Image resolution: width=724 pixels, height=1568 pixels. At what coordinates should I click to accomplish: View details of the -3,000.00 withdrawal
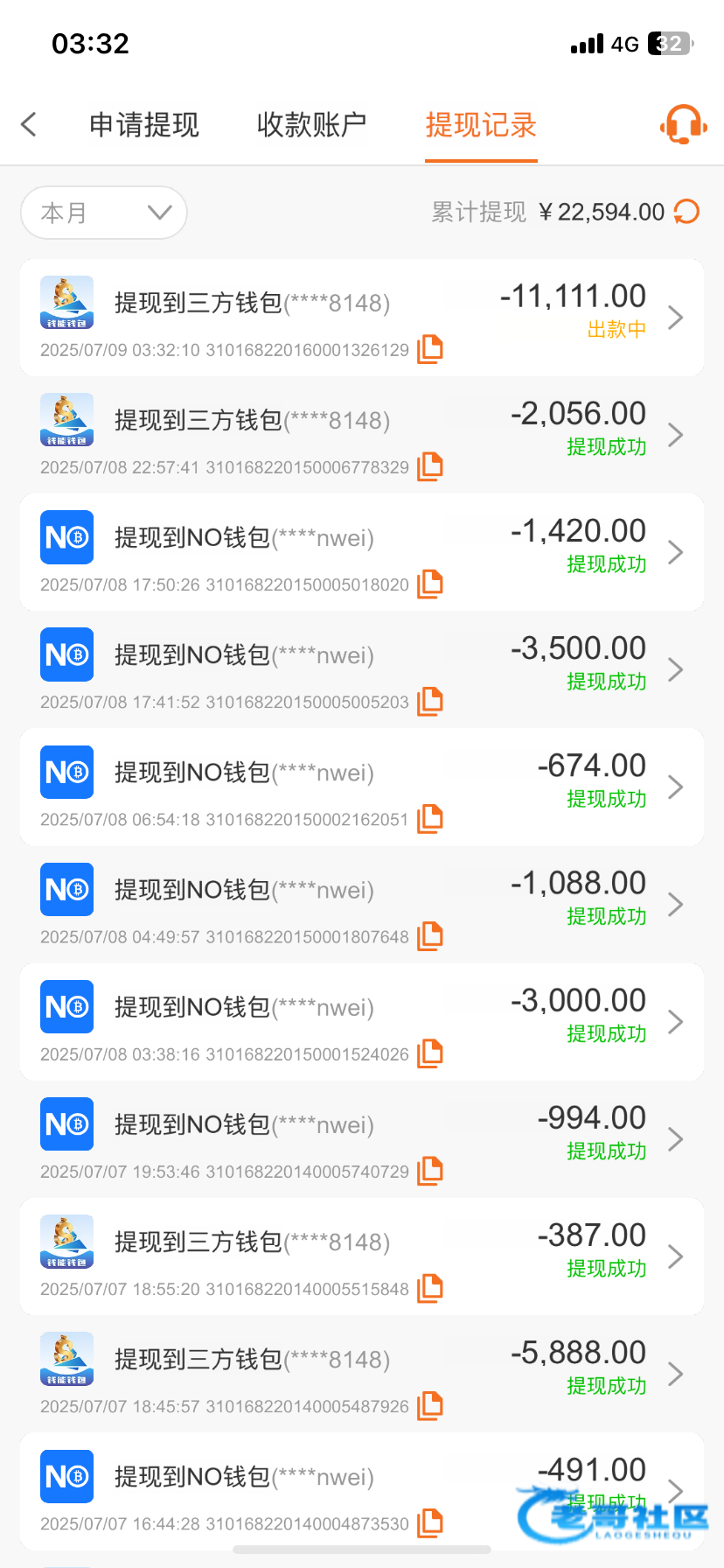coord(362,1022)
